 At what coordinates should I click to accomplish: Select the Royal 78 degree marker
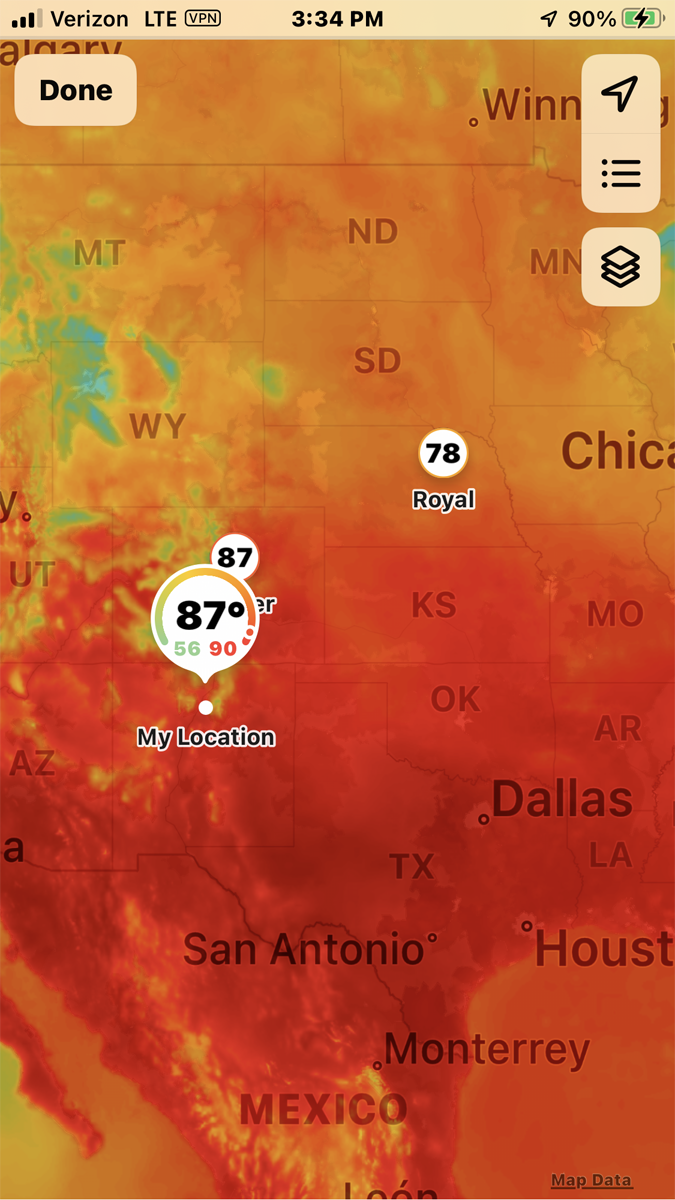point(443,454)
